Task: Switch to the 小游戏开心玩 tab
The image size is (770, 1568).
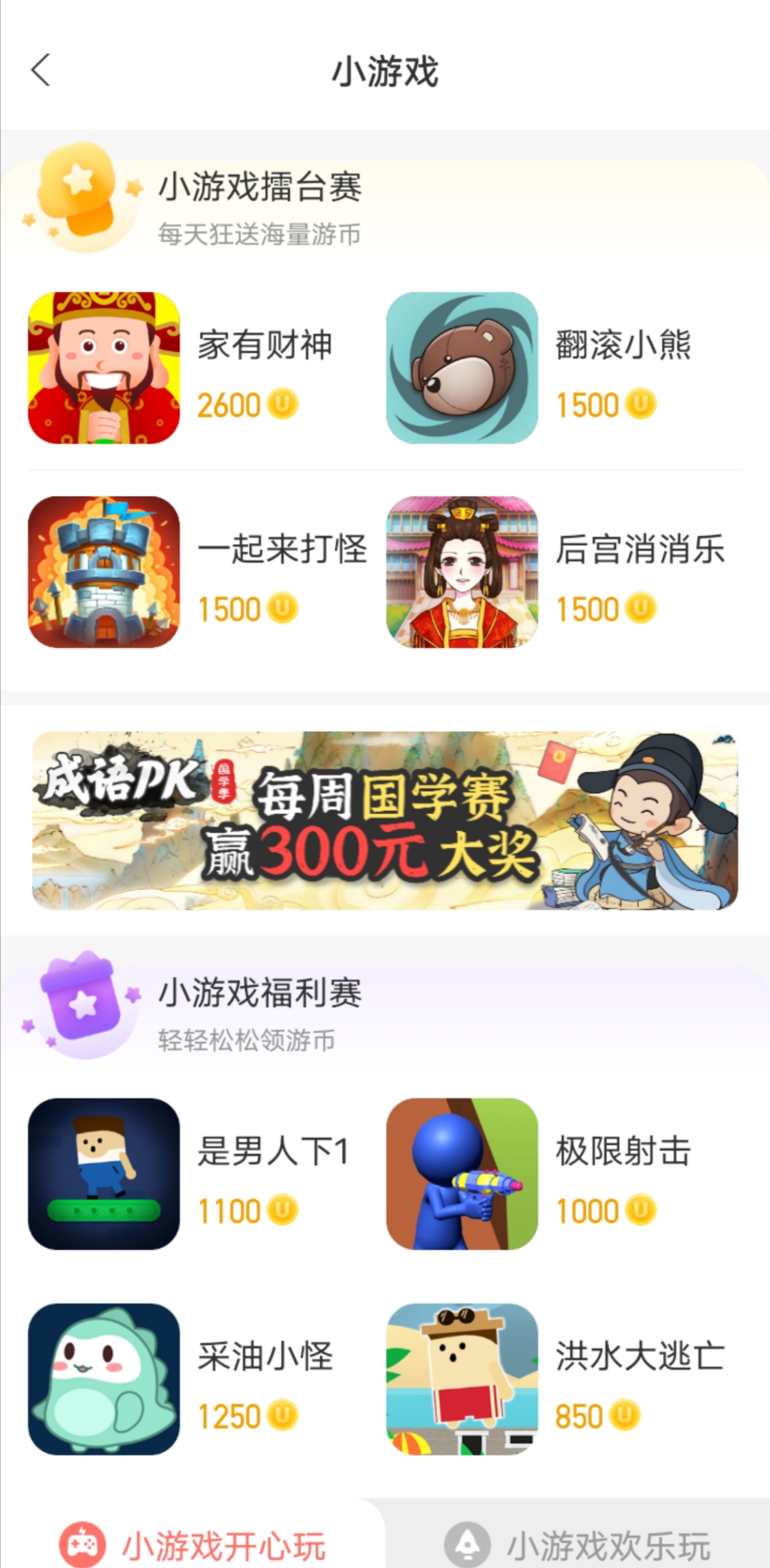Action: pos(192,1544)
